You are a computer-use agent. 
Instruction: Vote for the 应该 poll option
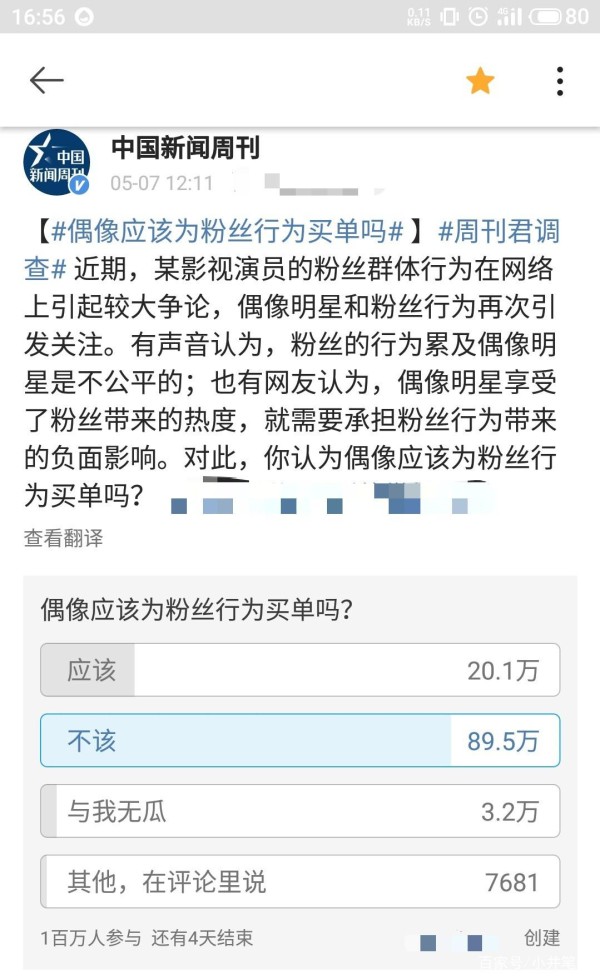[x=300, y=670]
